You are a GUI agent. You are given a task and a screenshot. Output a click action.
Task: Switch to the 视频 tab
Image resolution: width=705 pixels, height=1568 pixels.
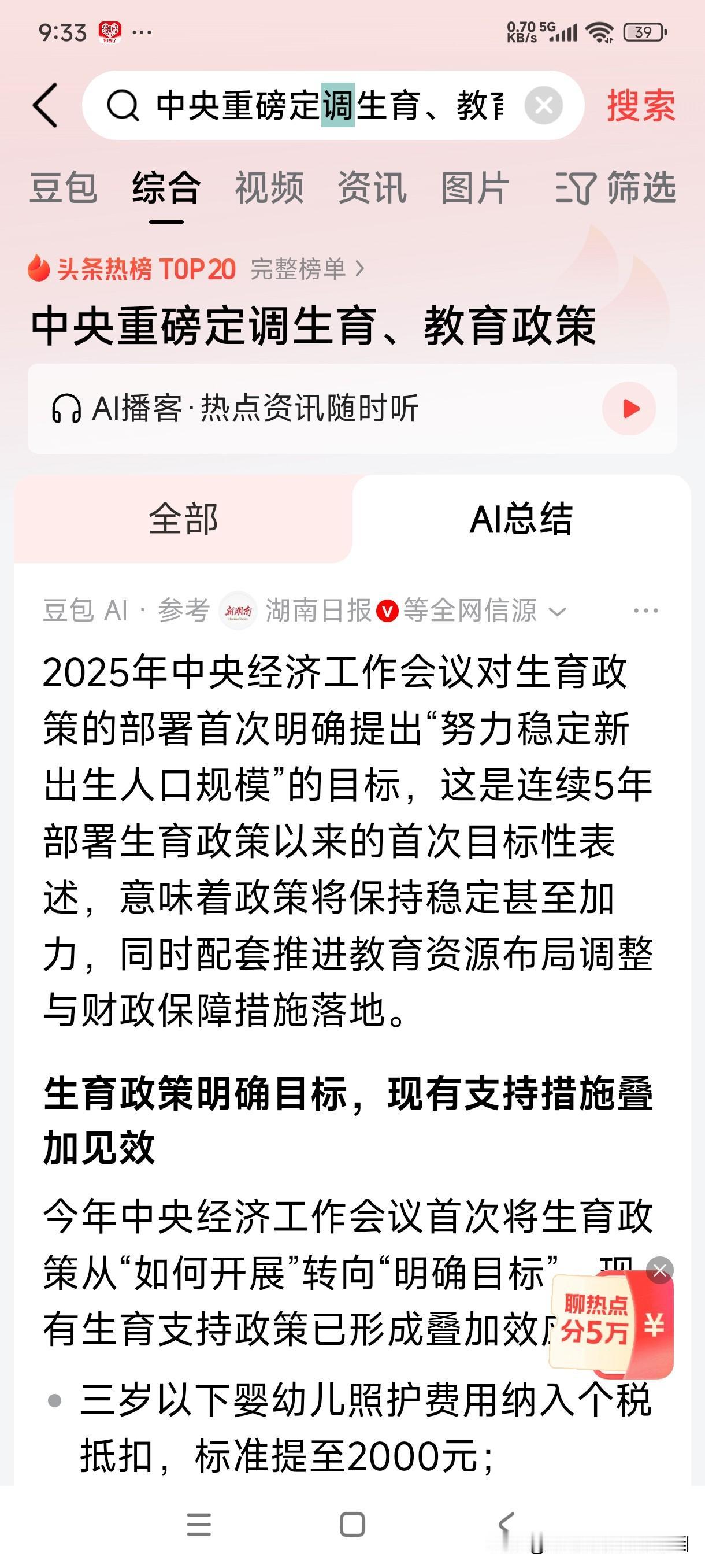click(x=269, y=188)
